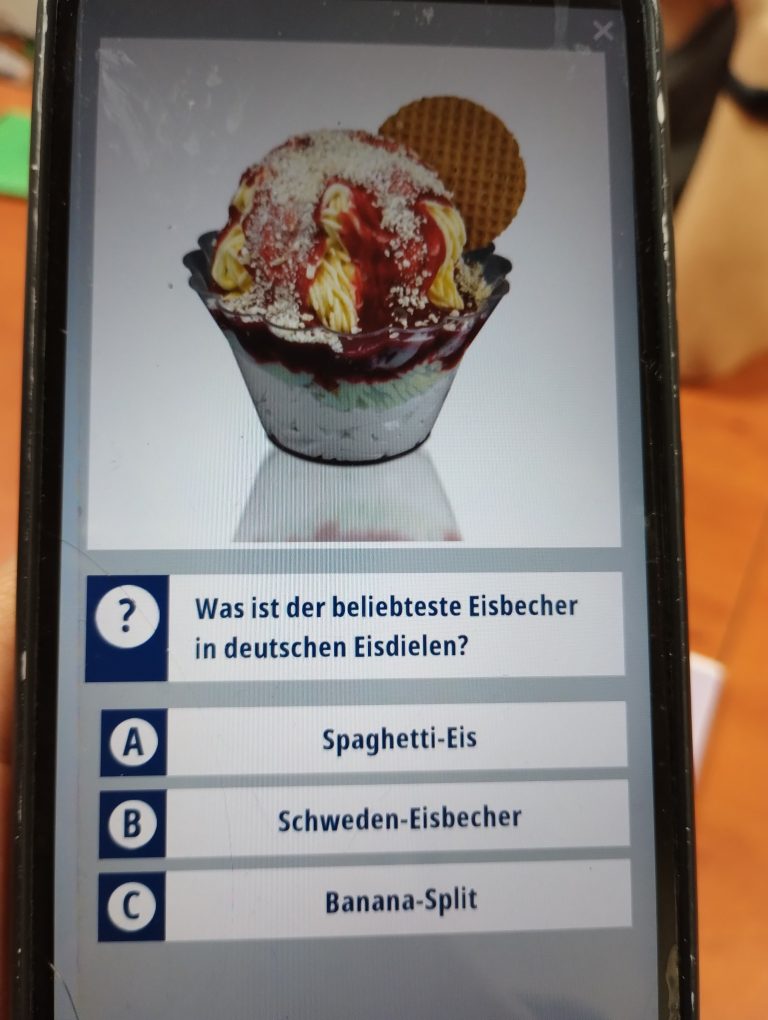Choose answer B Schweden-Eisbecher
Screen dimensions: 768x1020
[399, 820]
